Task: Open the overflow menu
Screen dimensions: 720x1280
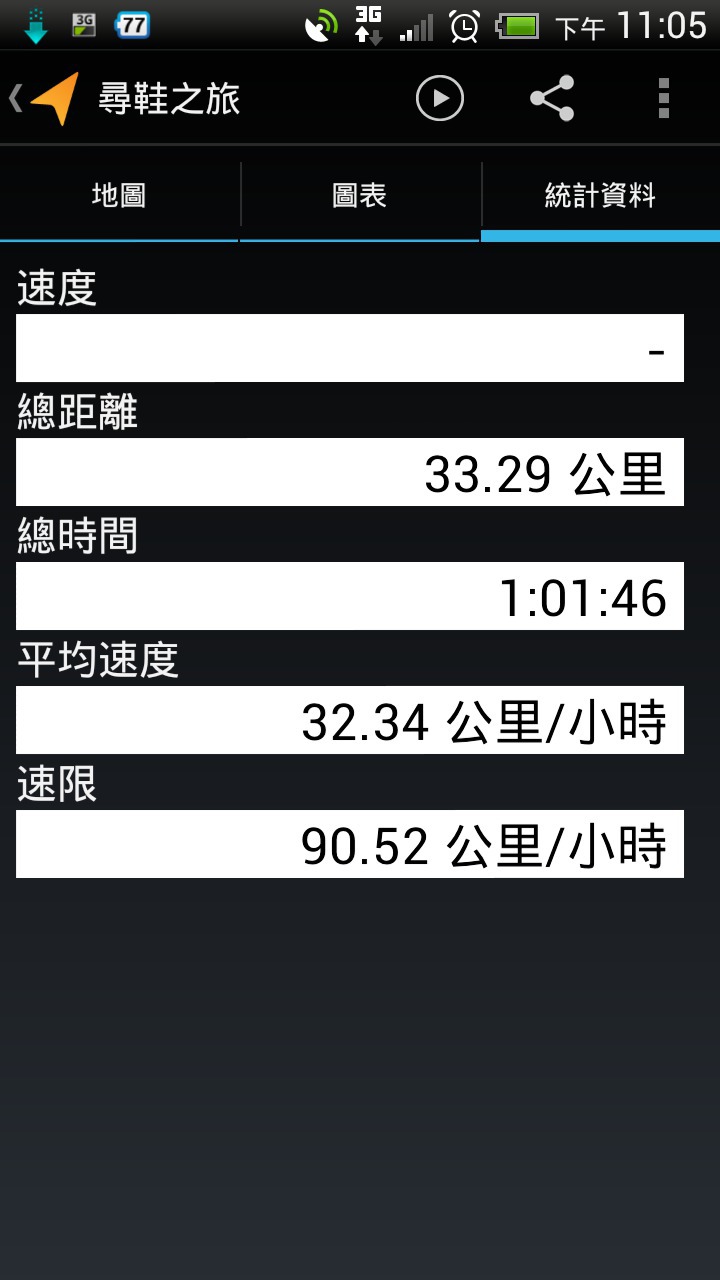Action: coord(664,98)
